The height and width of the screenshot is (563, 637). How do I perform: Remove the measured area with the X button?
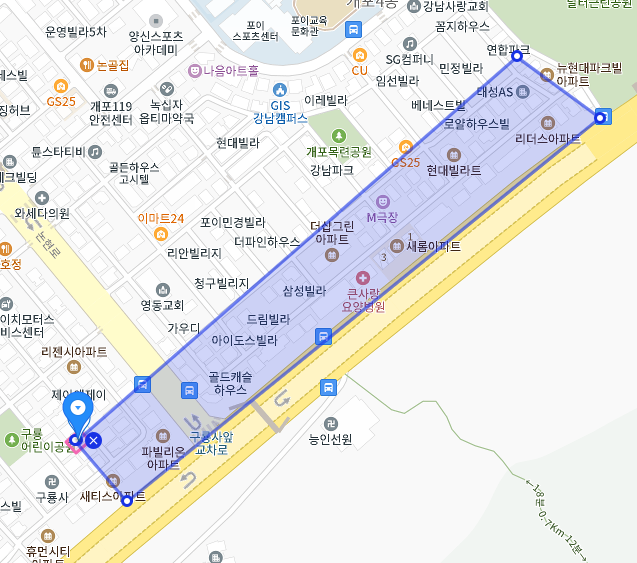[x=93, y=440]
